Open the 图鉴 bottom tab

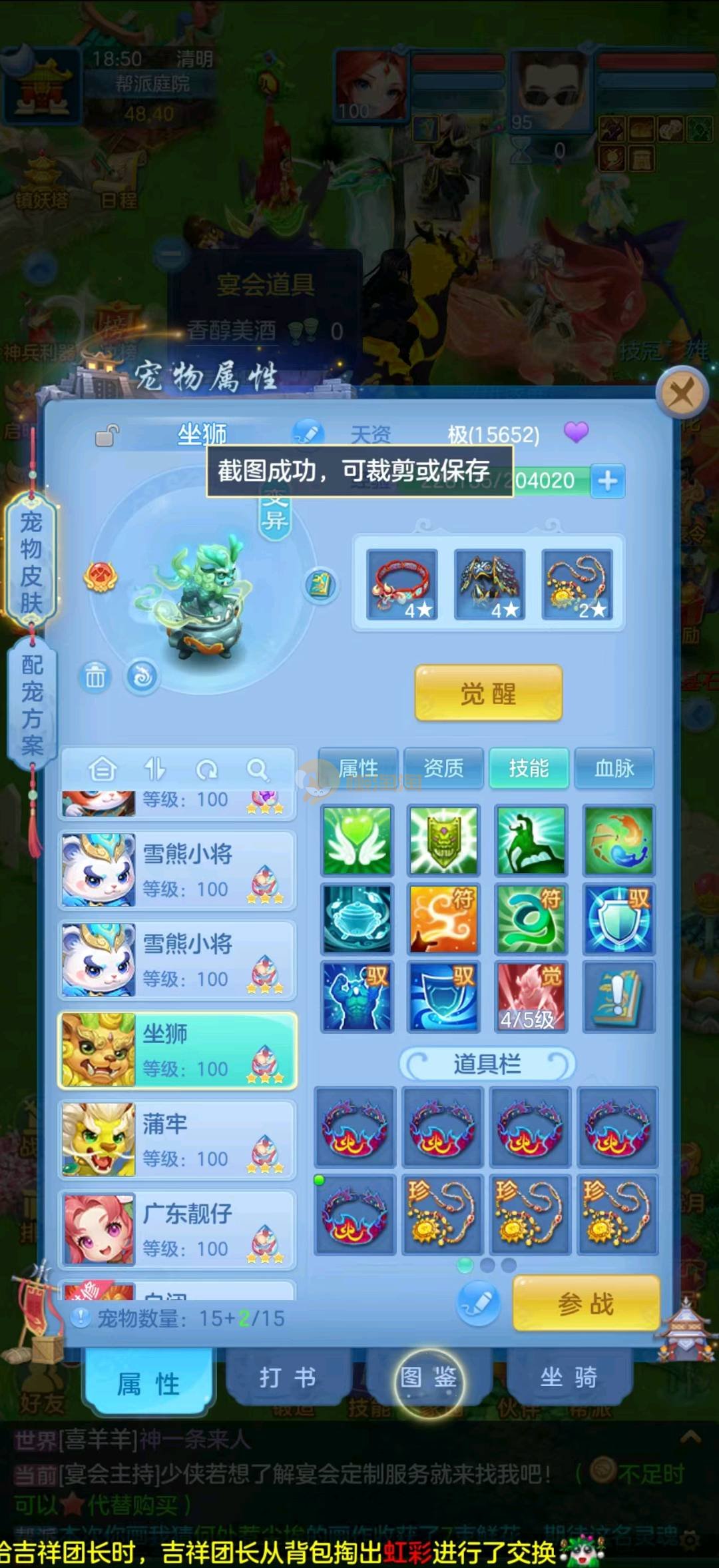(429, 1377)
